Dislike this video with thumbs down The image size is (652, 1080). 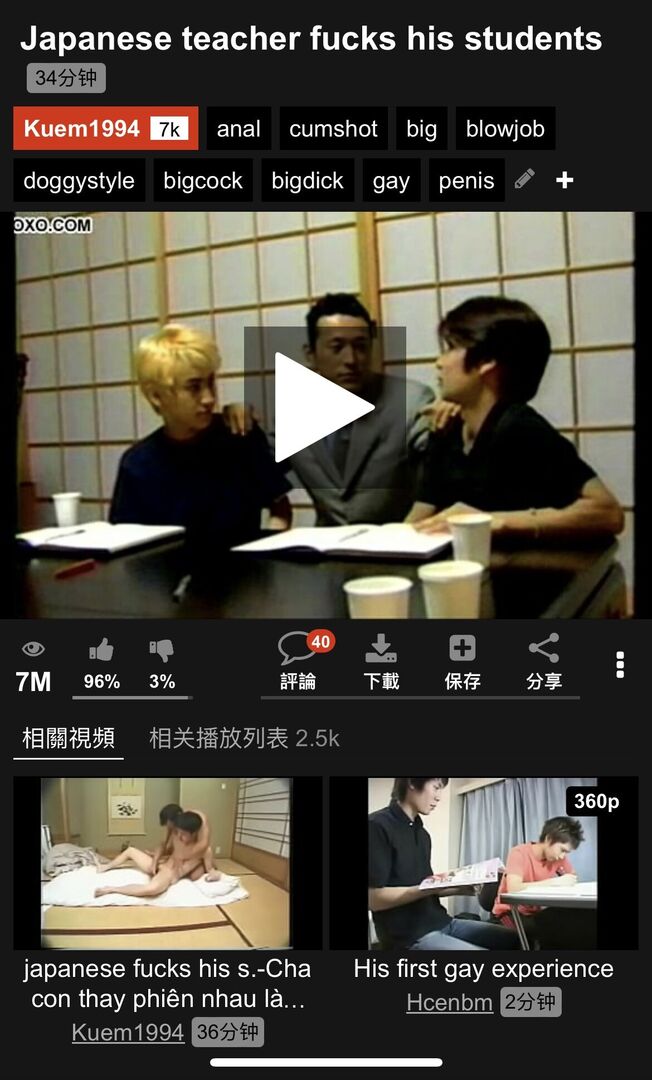161,662
